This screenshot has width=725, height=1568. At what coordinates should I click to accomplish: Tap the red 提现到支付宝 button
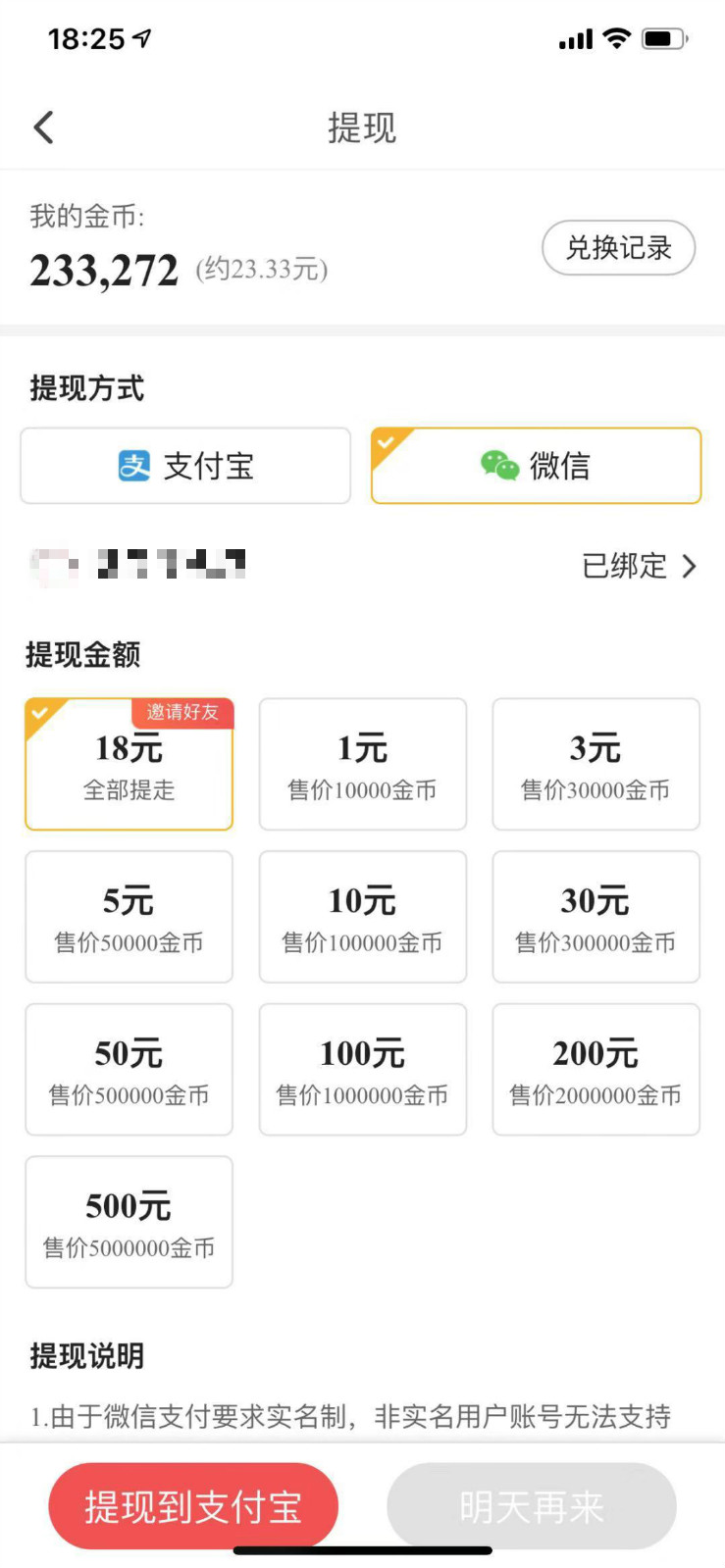(192, 1505)
